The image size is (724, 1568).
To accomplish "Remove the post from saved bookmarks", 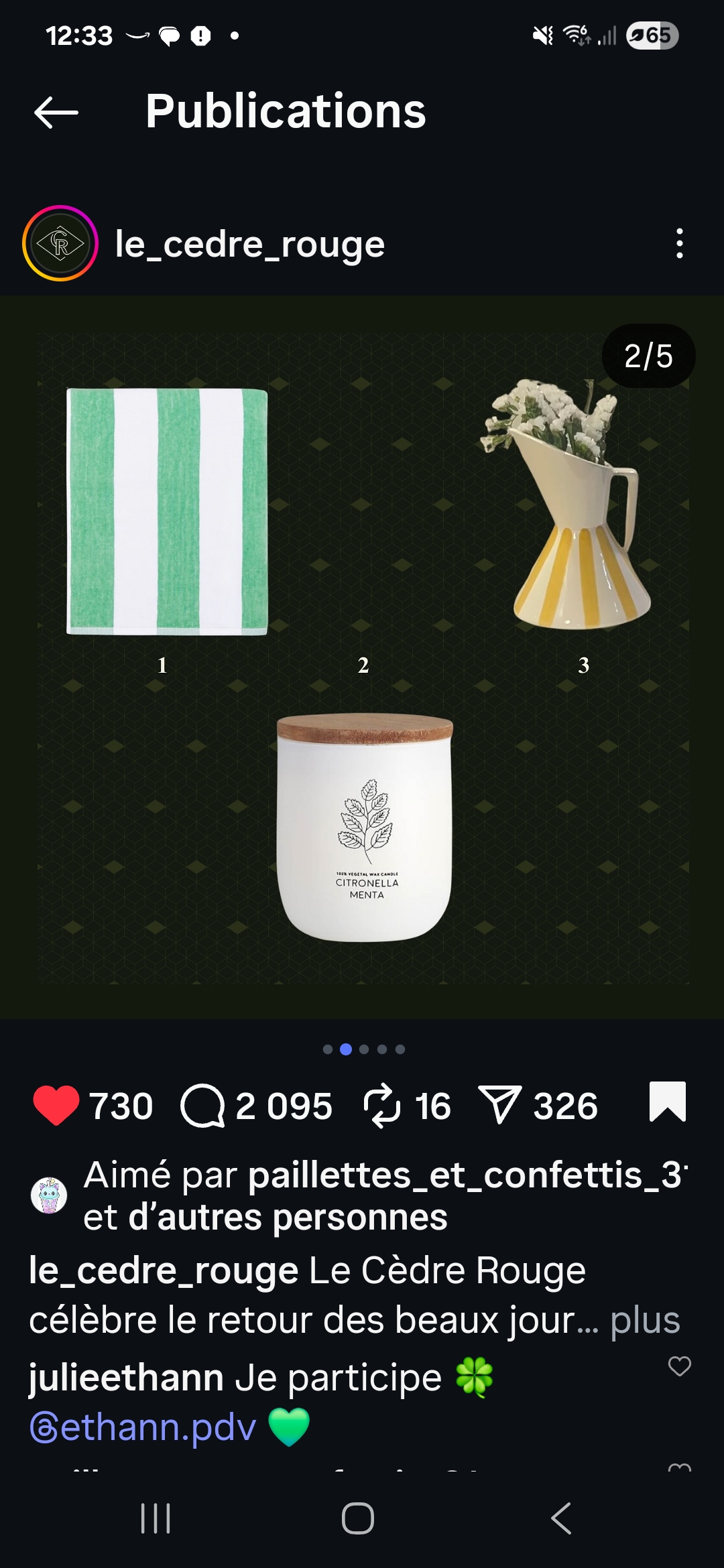I will 668,1102.
